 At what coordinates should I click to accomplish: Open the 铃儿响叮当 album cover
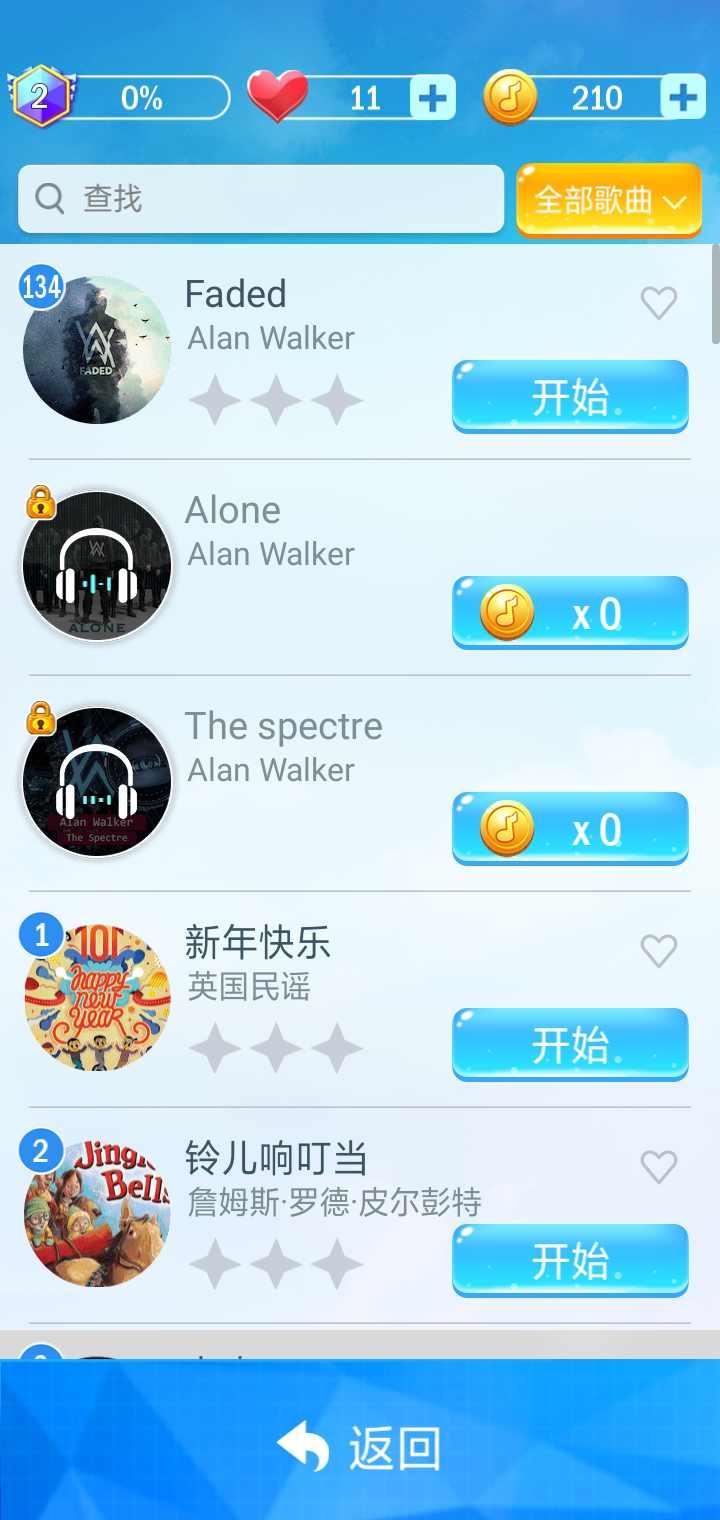click(x=97, y=1214)
